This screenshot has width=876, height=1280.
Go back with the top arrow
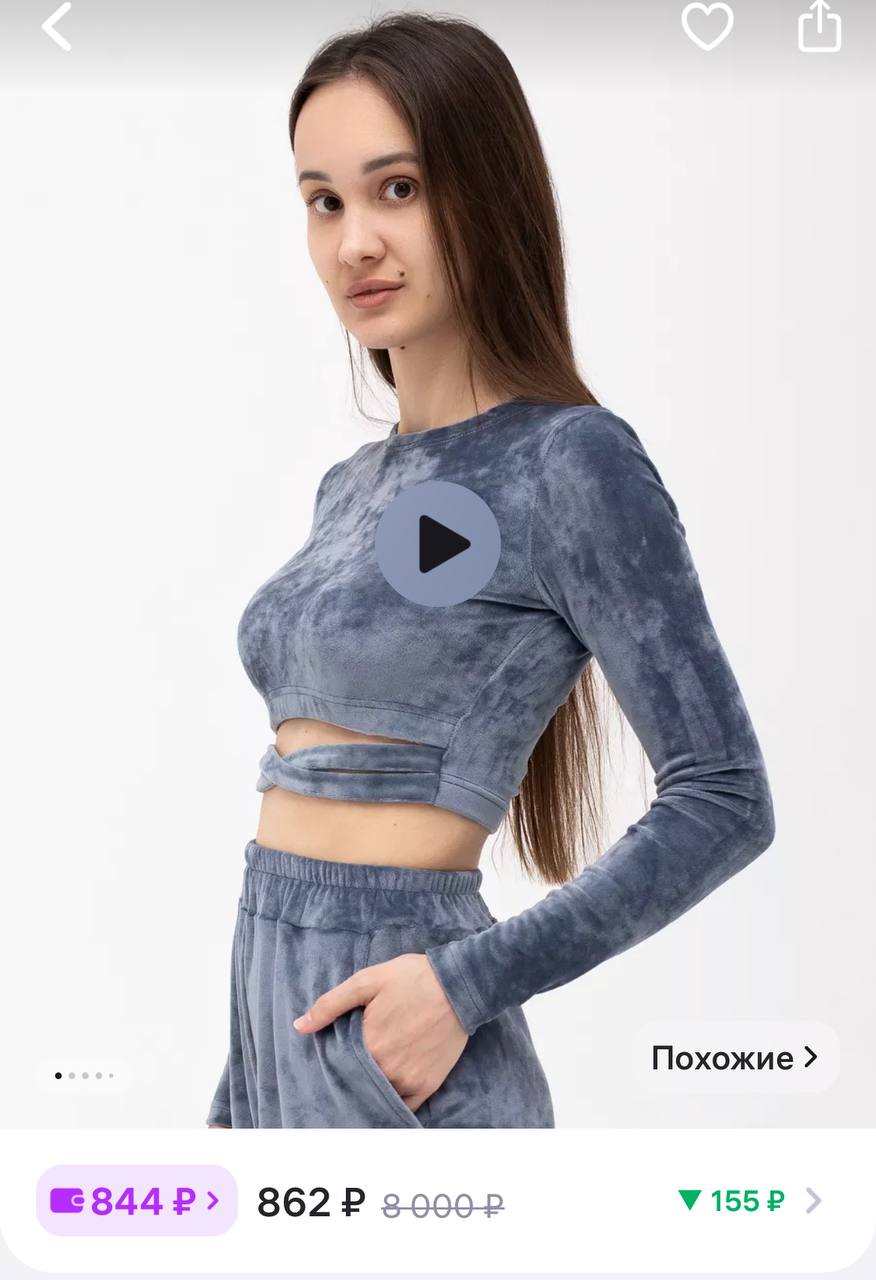[x=57, y=26]
